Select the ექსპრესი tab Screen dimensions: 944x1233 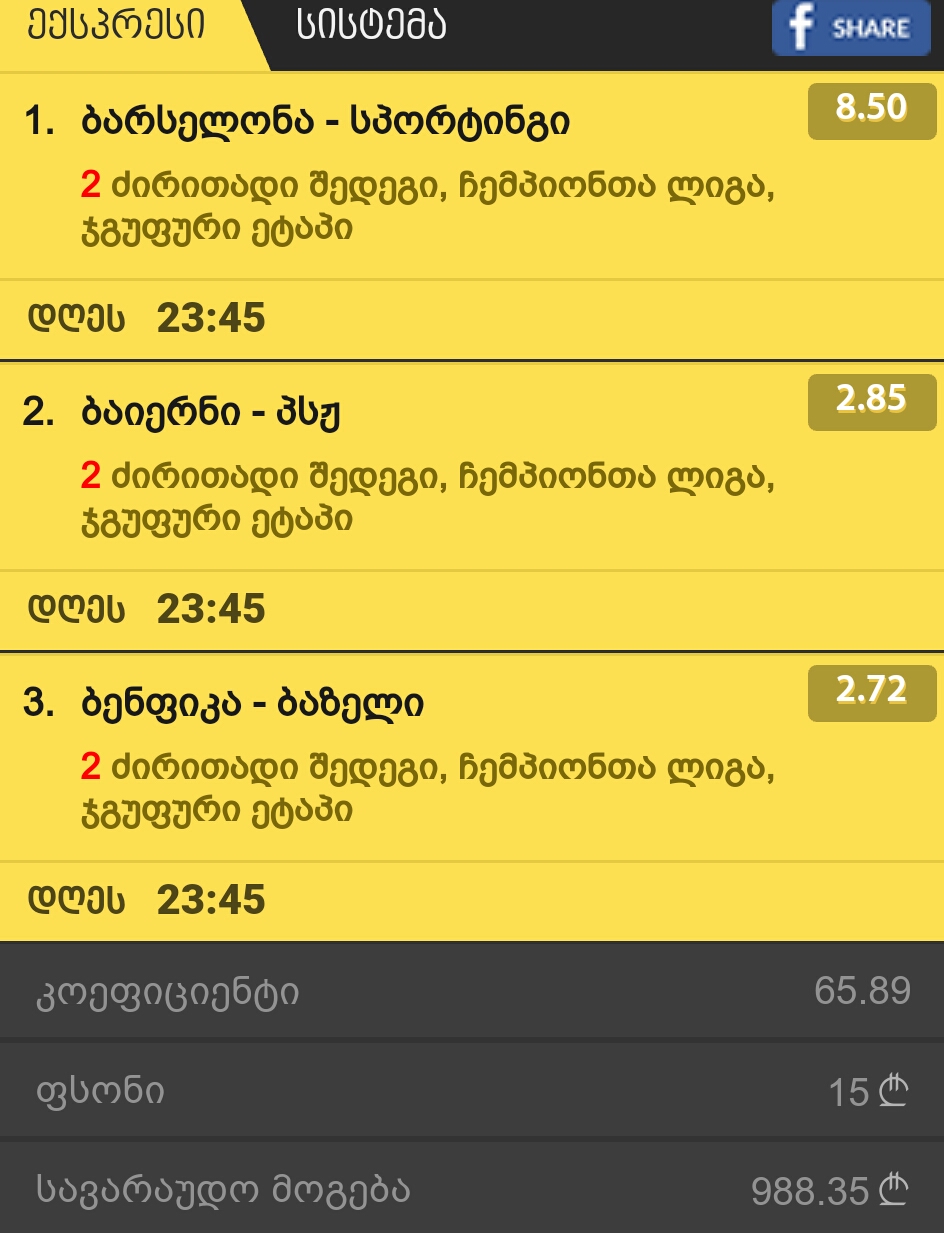coord(116,27)
